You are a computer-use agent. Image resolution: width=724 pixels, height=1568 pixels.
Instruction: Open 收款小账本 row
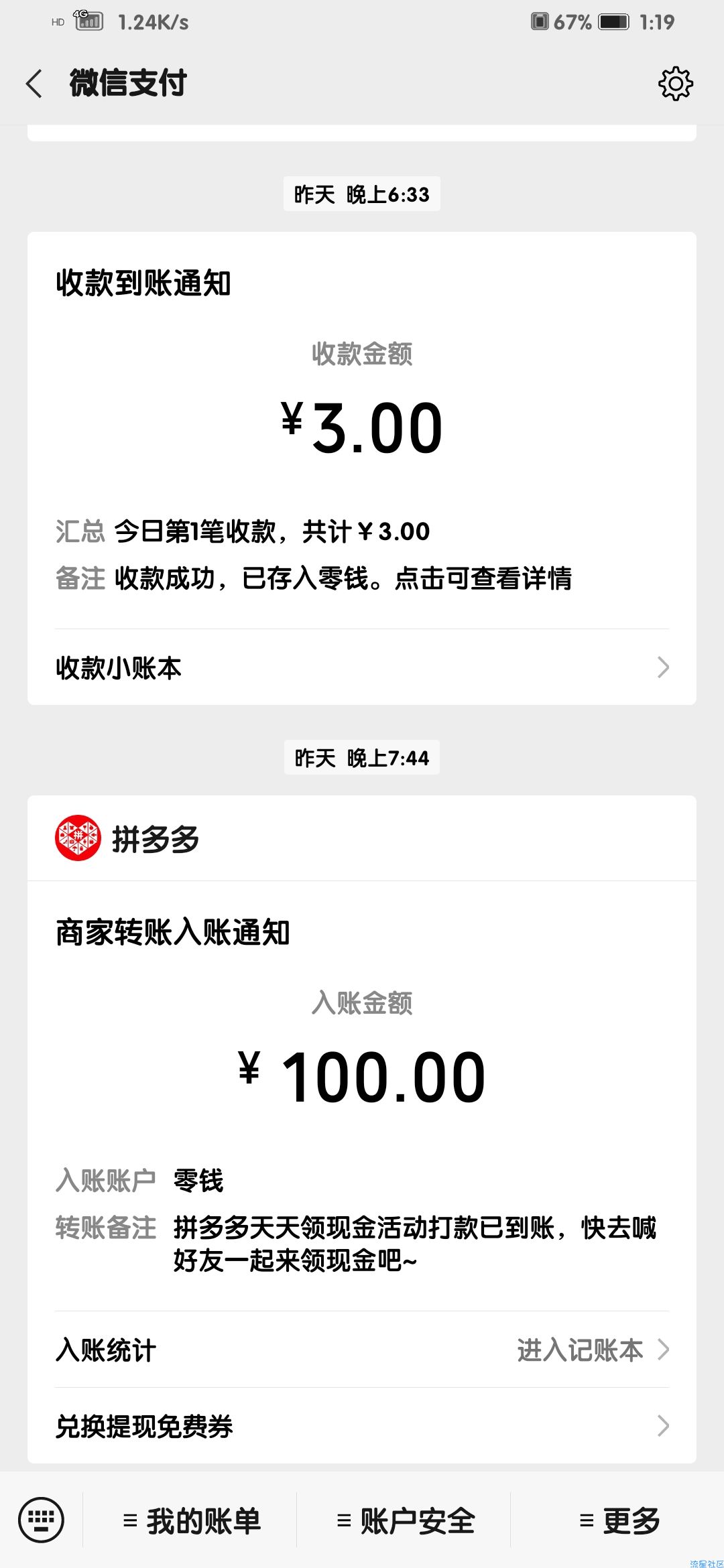click(362, 667)
